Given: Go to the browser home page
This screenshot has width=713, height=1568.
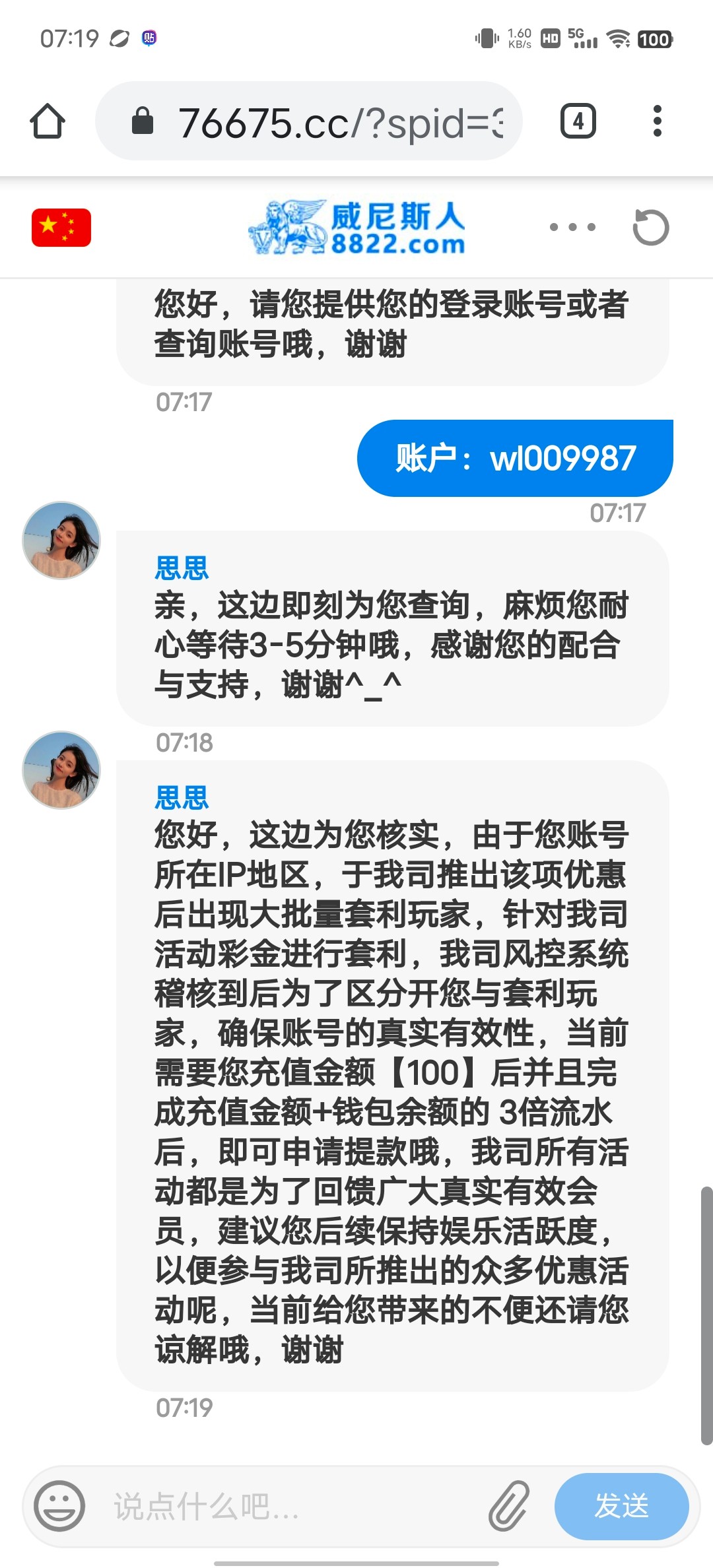Looking at the screenshot, I should click(x=48, y=121).
